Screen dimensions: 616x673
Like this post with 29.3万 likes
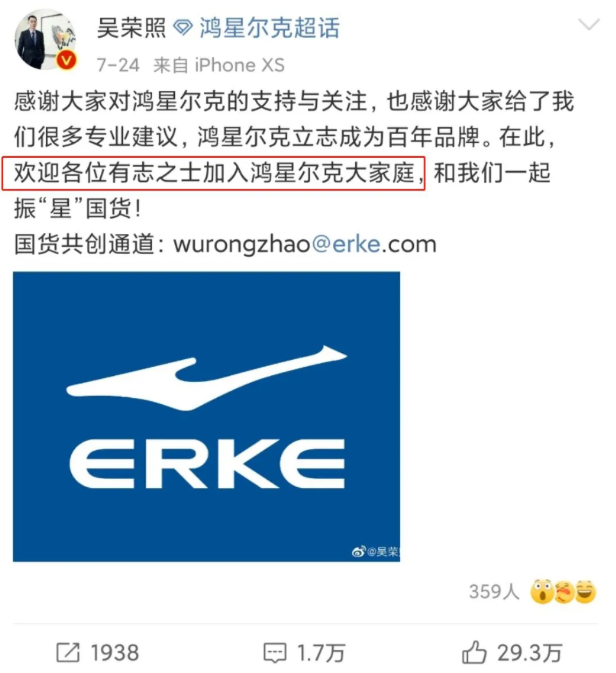pos(513,652)
